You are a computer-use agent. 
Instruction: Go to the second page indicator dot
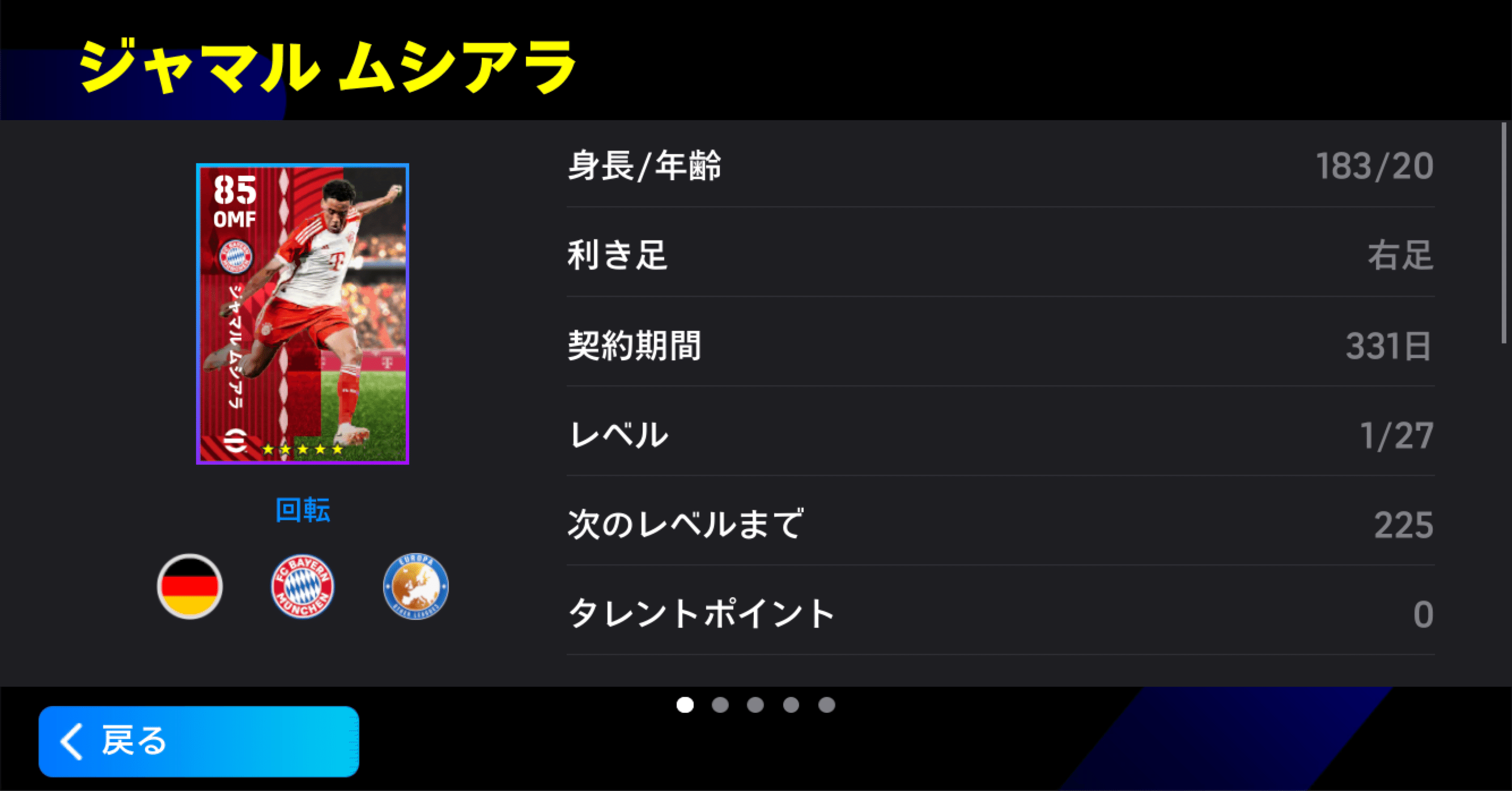pyautogui.click(x=720, y=705)
